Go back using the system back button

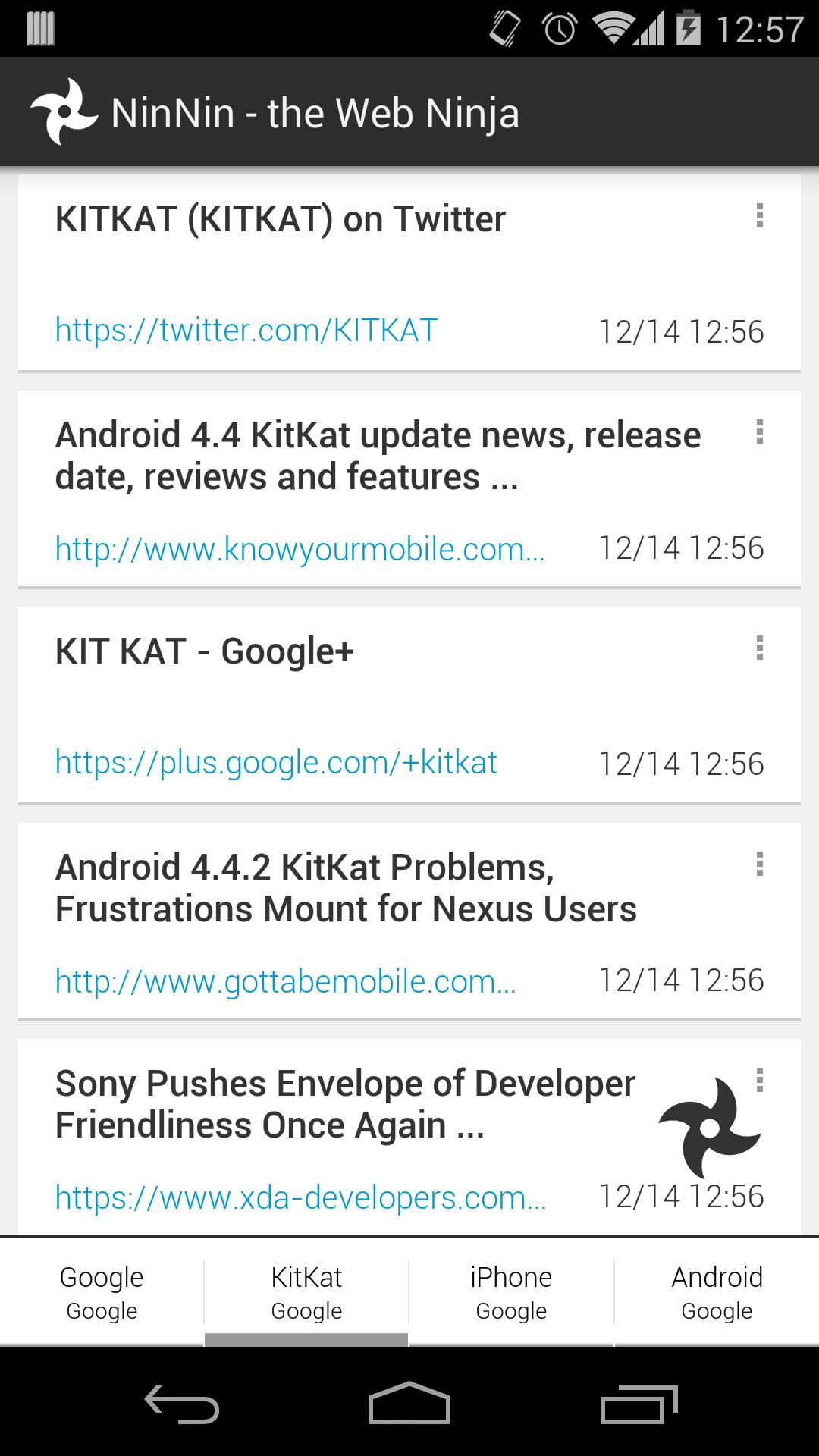(x=182, y=1403)
